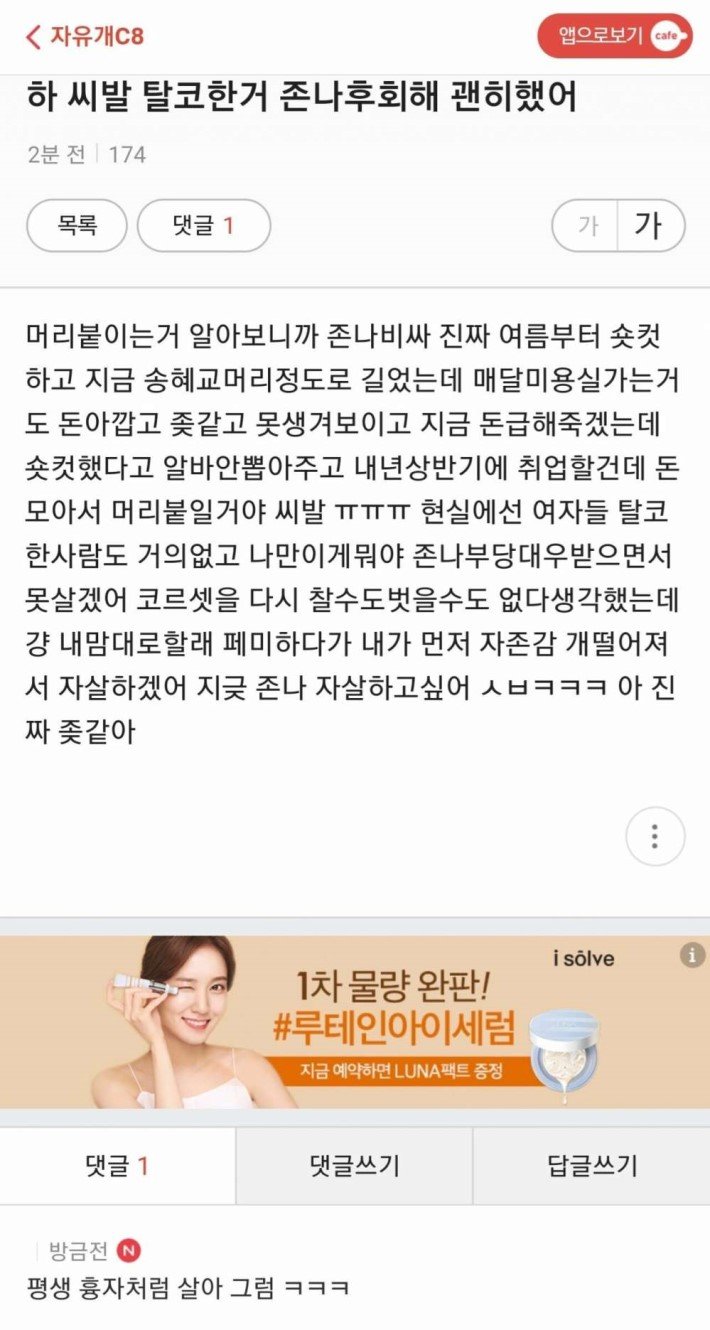Switch to the 댓글 1 tab
Image resolution: width=710 pixels, height=1330 pixels.
[117, 1165]
